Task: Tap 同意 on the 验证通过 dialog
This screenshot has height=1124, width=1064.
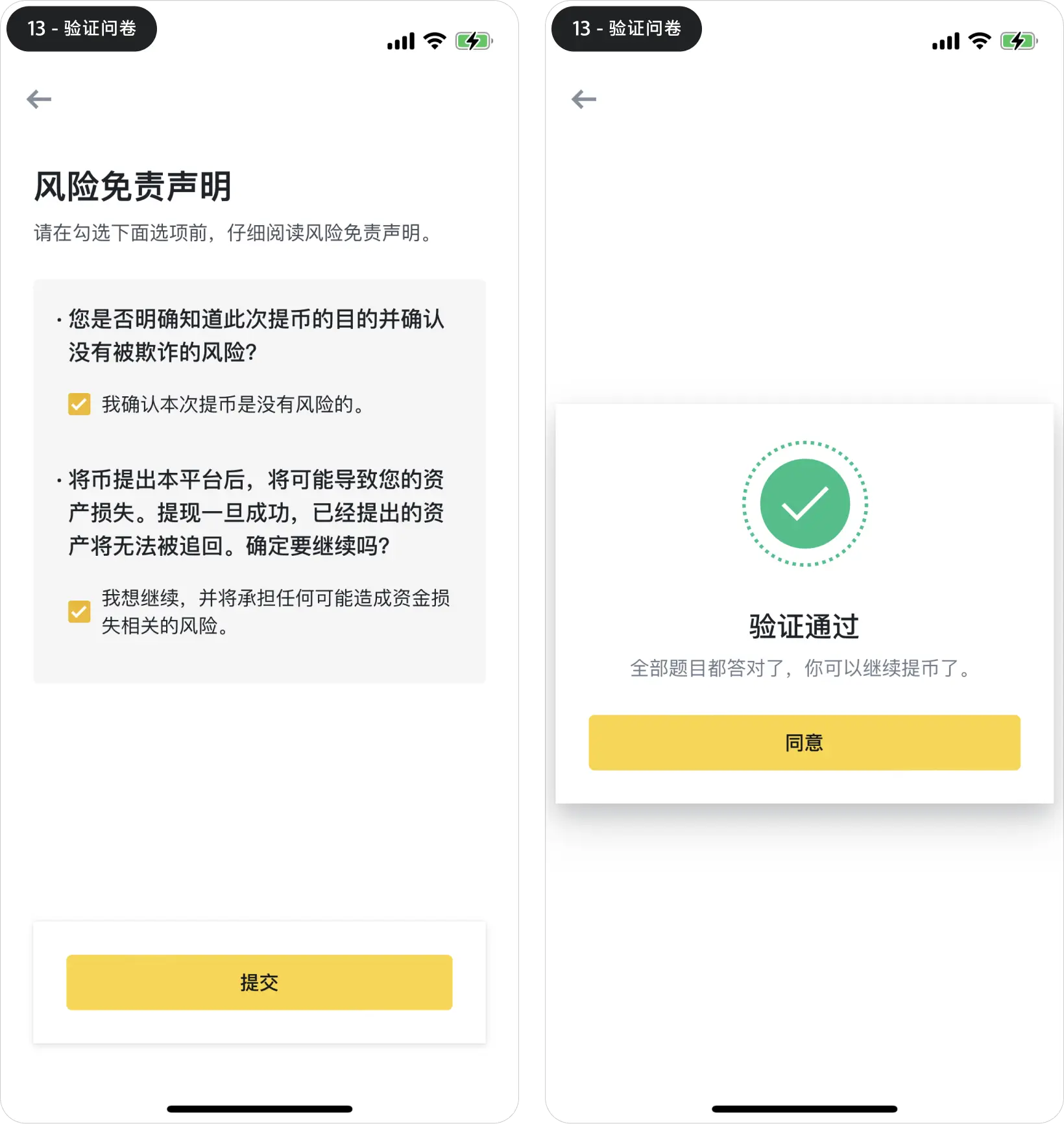Action: coord(804,743)
